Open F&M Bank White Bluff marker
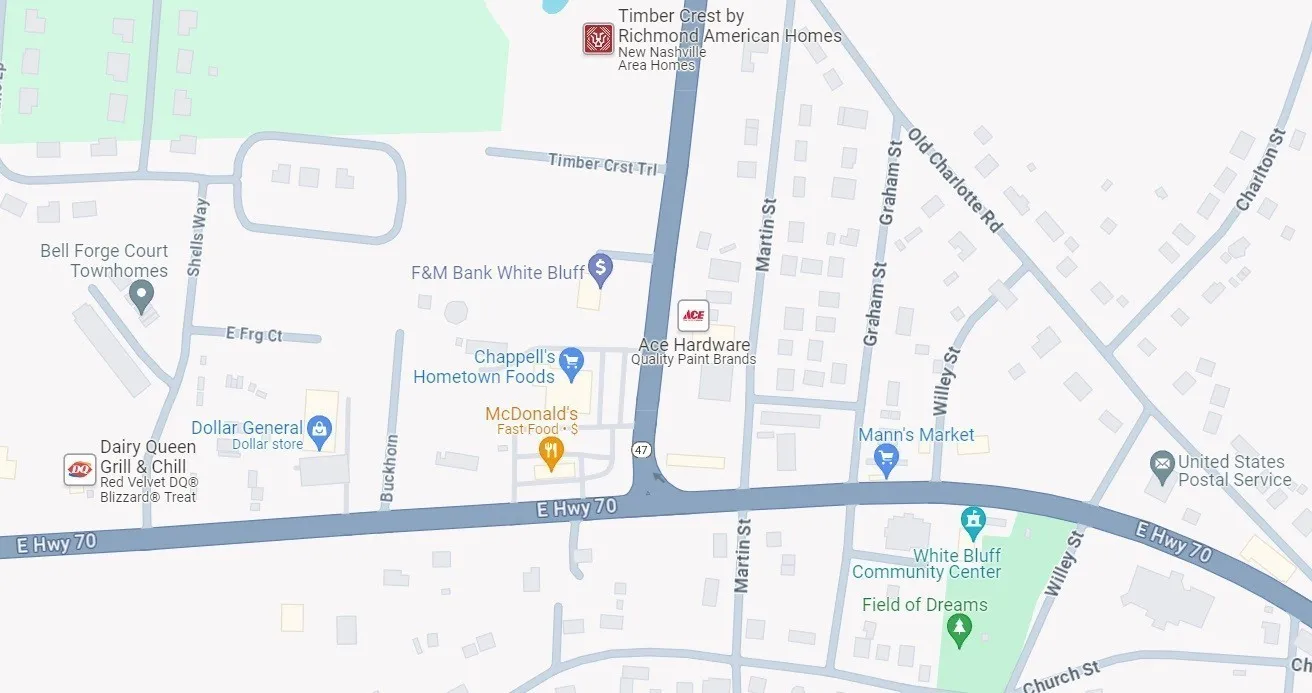This screenshot has height=693, width=1312. [600, 267]
